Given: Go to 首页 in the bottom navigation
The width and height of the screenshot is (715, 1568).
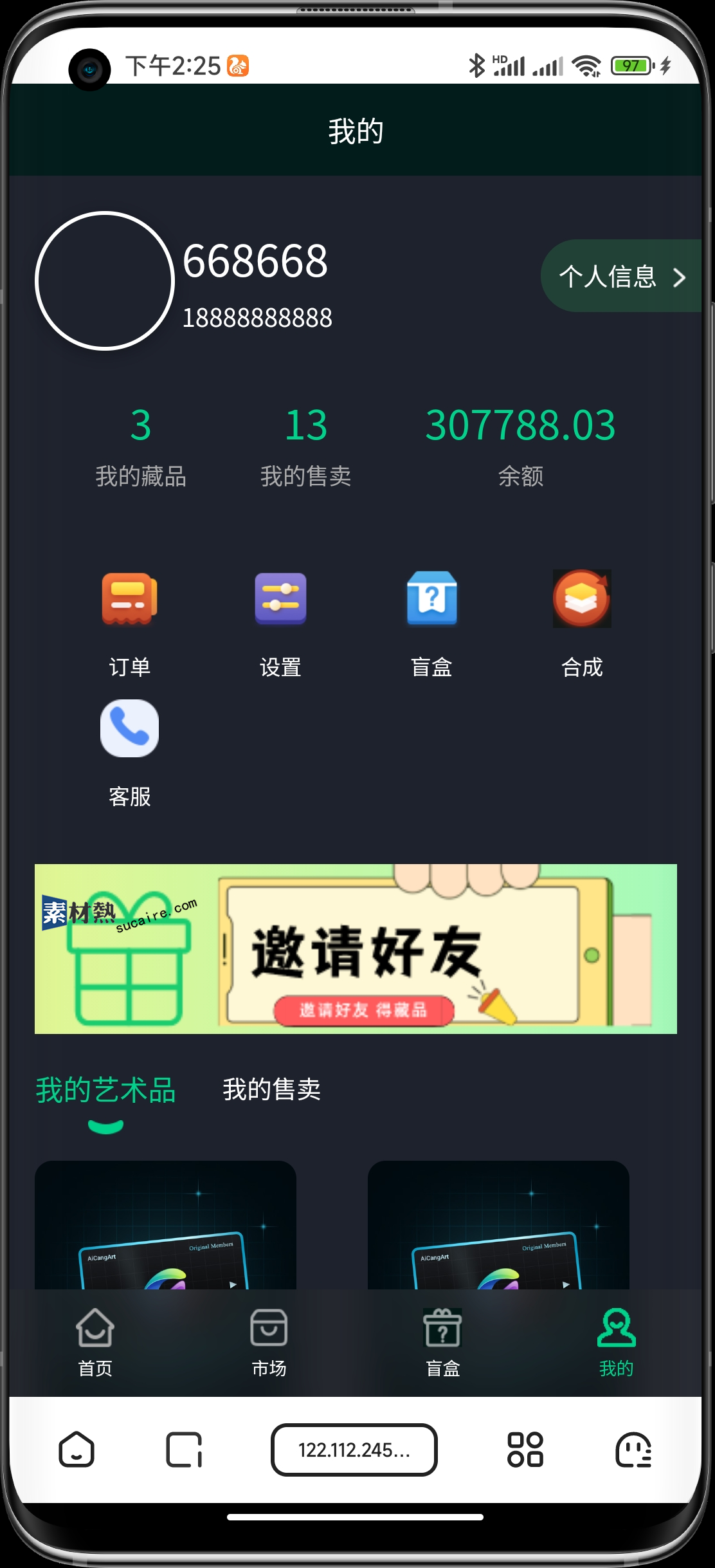Looking at the screenshot, I should (95, 1342).
